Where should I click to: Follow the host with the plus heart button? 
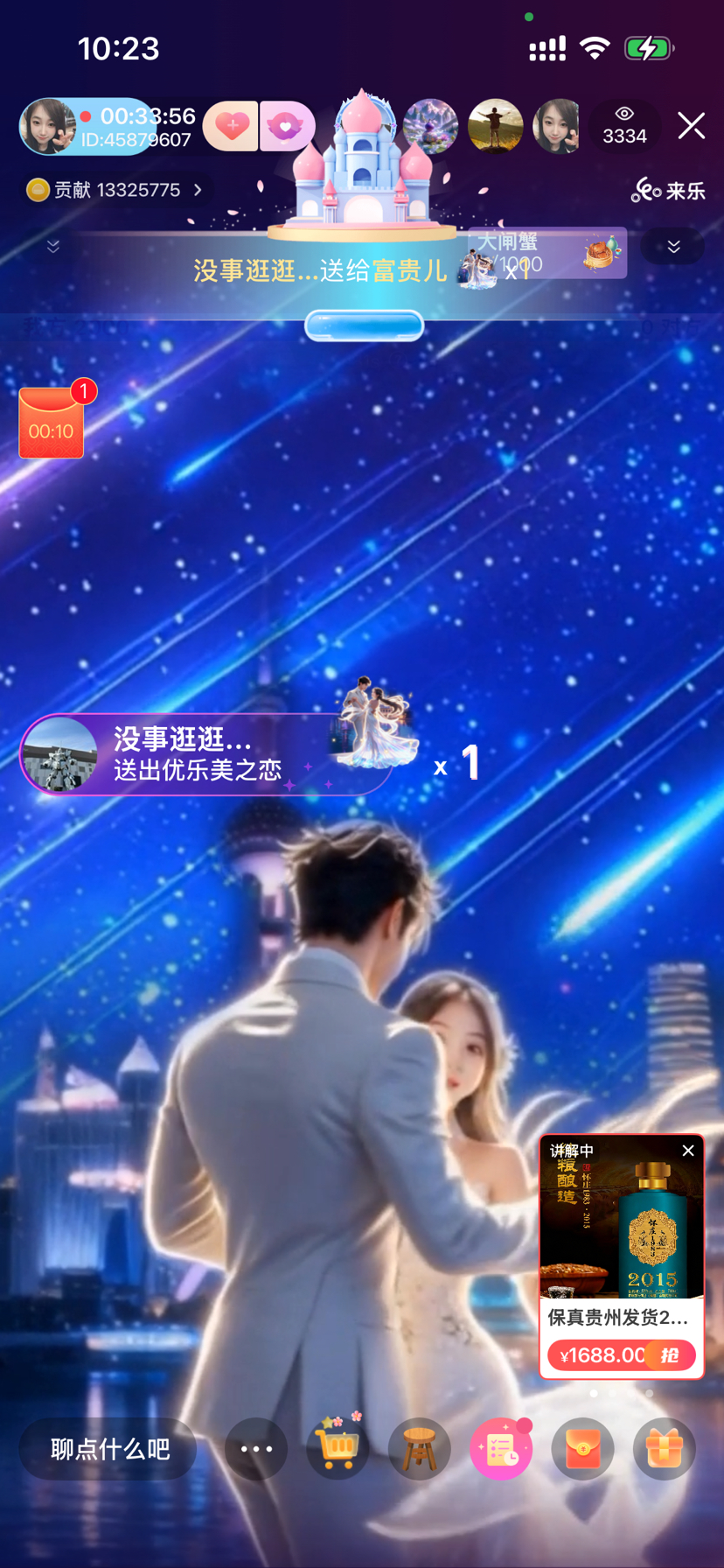(x=231, y=126)
